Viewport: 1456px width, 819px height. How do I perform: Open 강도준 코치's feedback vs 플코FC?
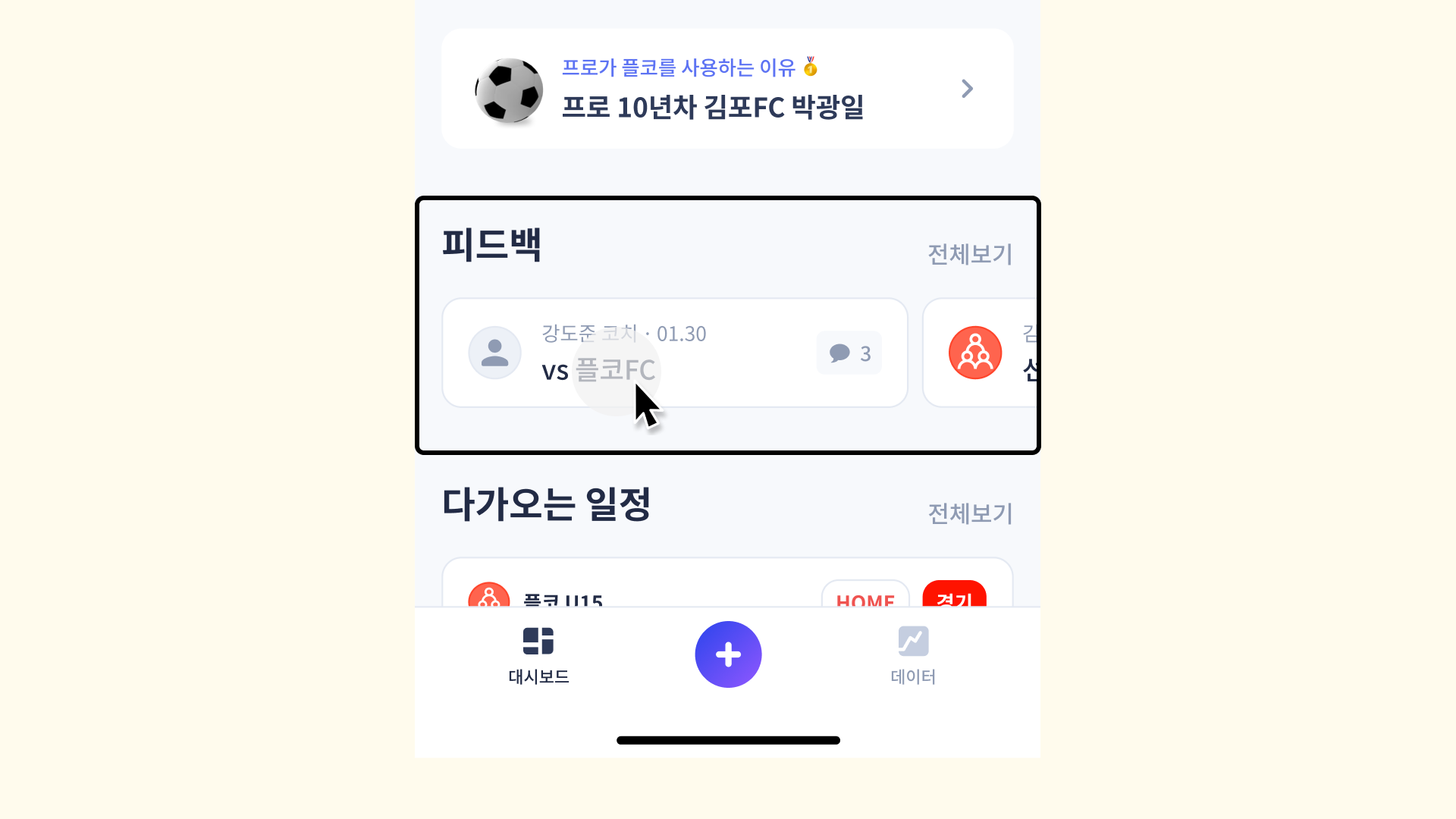[673, 353]
